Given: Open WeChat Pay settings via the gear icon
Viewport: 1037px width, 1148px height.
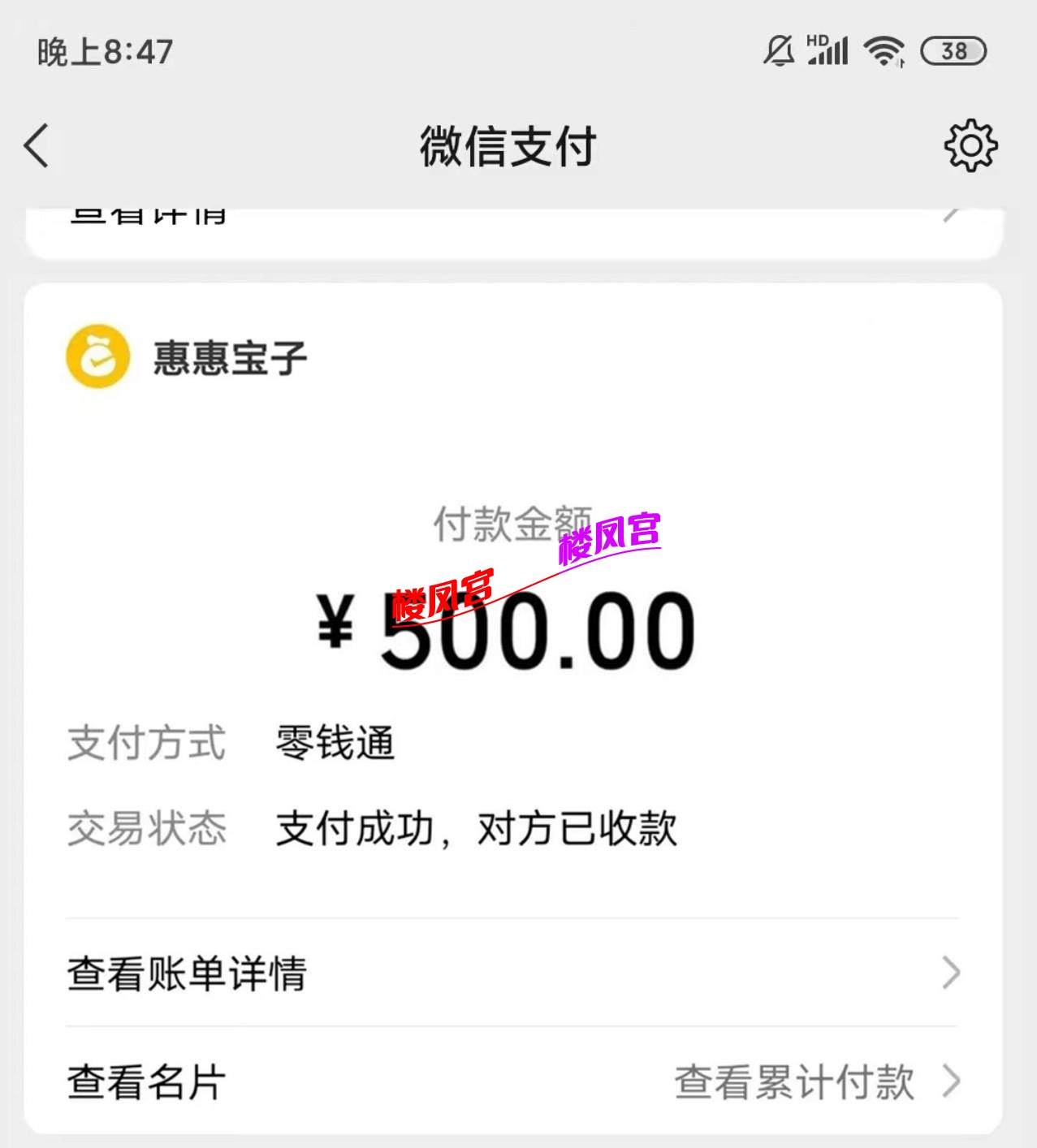Looking at the screenshot, I should pyautogui.click(x=969, y=148).
